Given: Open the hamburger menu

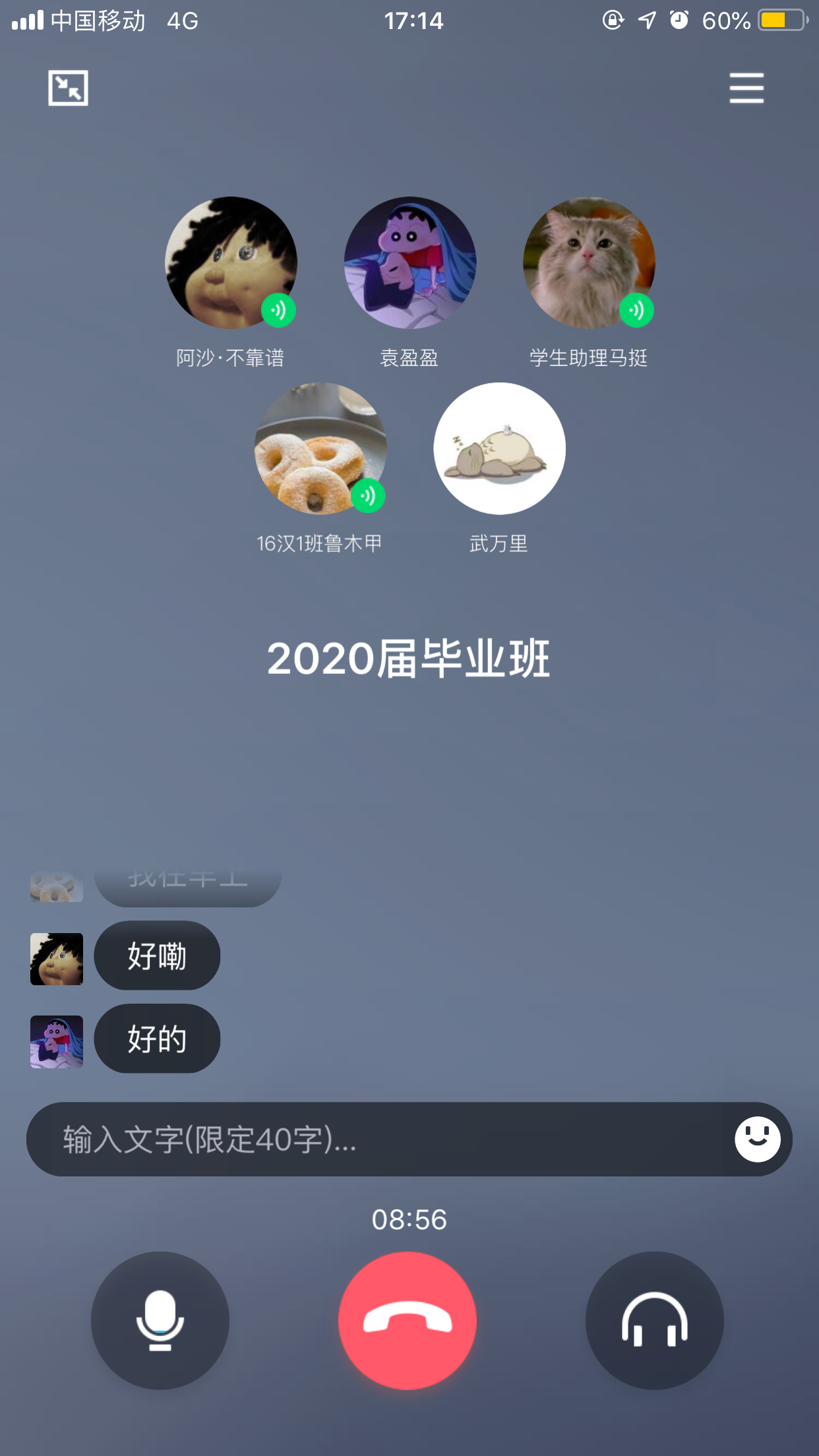Looking at the screenshot, I should (x=746, y=88).
